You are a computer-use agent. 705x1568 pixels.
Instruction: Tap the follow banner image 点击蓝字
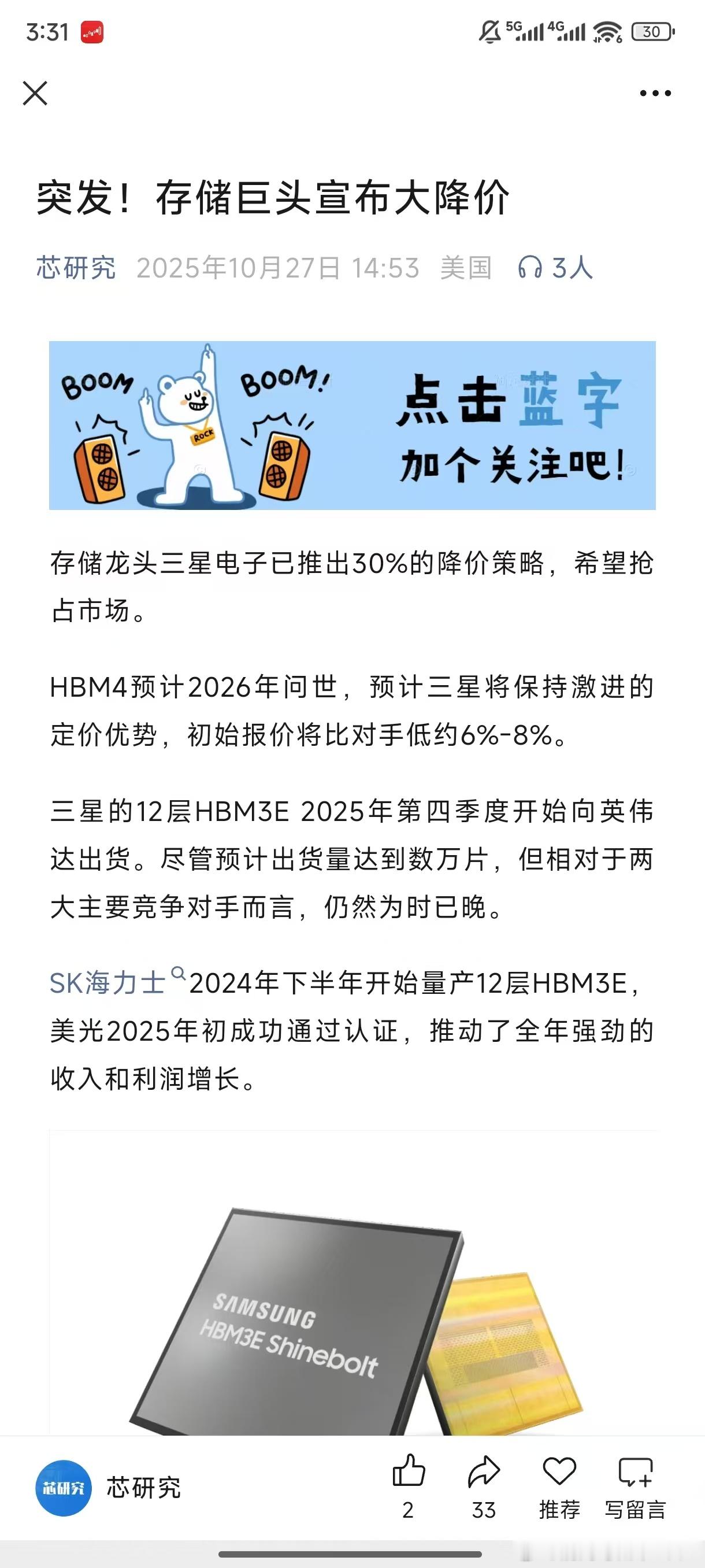tap(352, 425)
